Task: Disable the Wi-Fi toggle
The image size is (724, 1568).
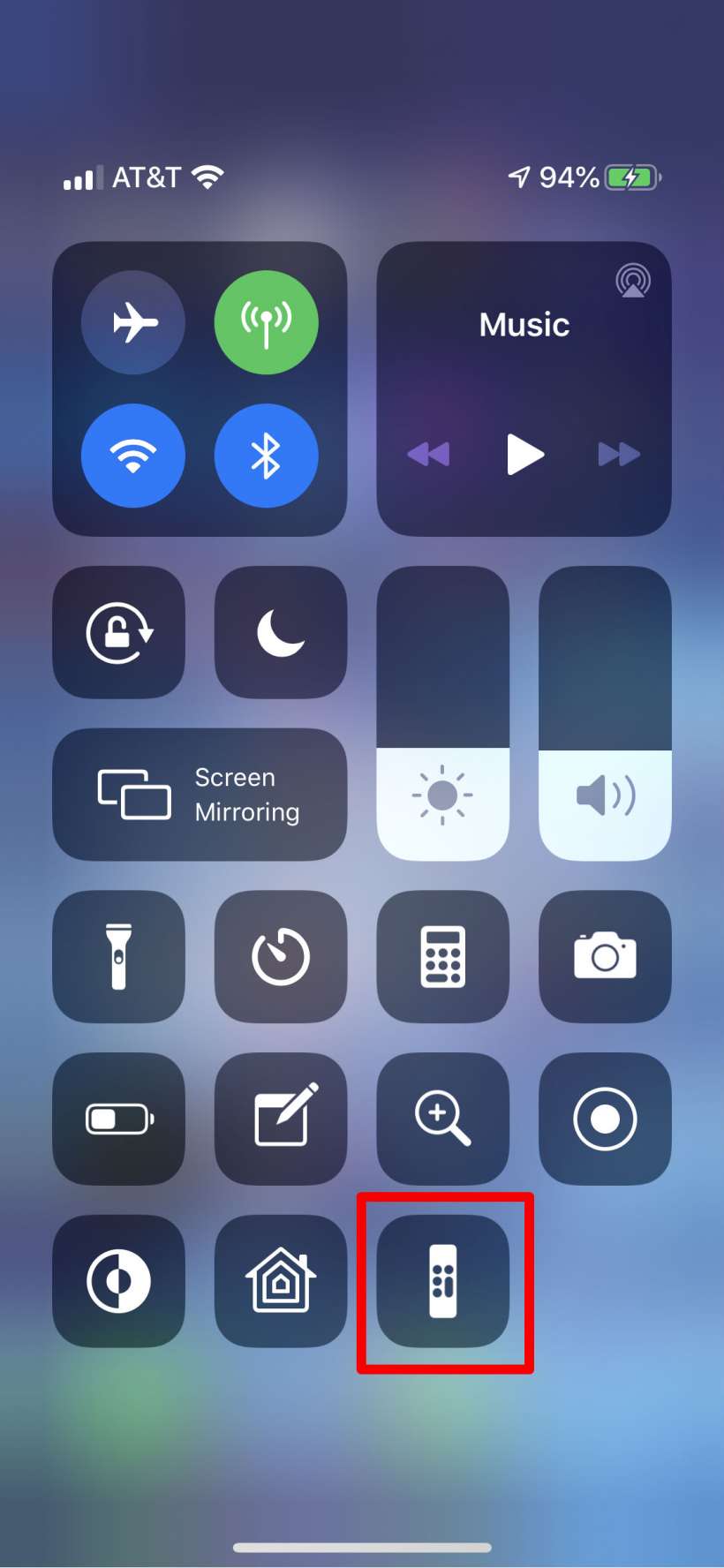Action: pyautogui.click(x=133, y=456)
